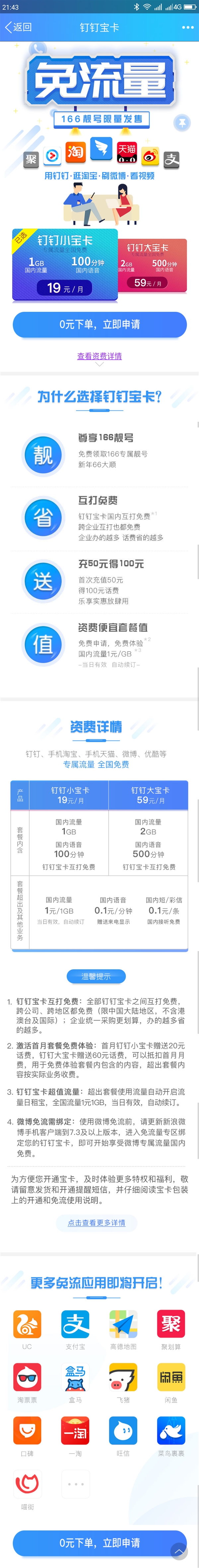Tap the top 0元下单，立即申请 button
This screenshot has height=1568, width=199.
click(x=99, y=324)
